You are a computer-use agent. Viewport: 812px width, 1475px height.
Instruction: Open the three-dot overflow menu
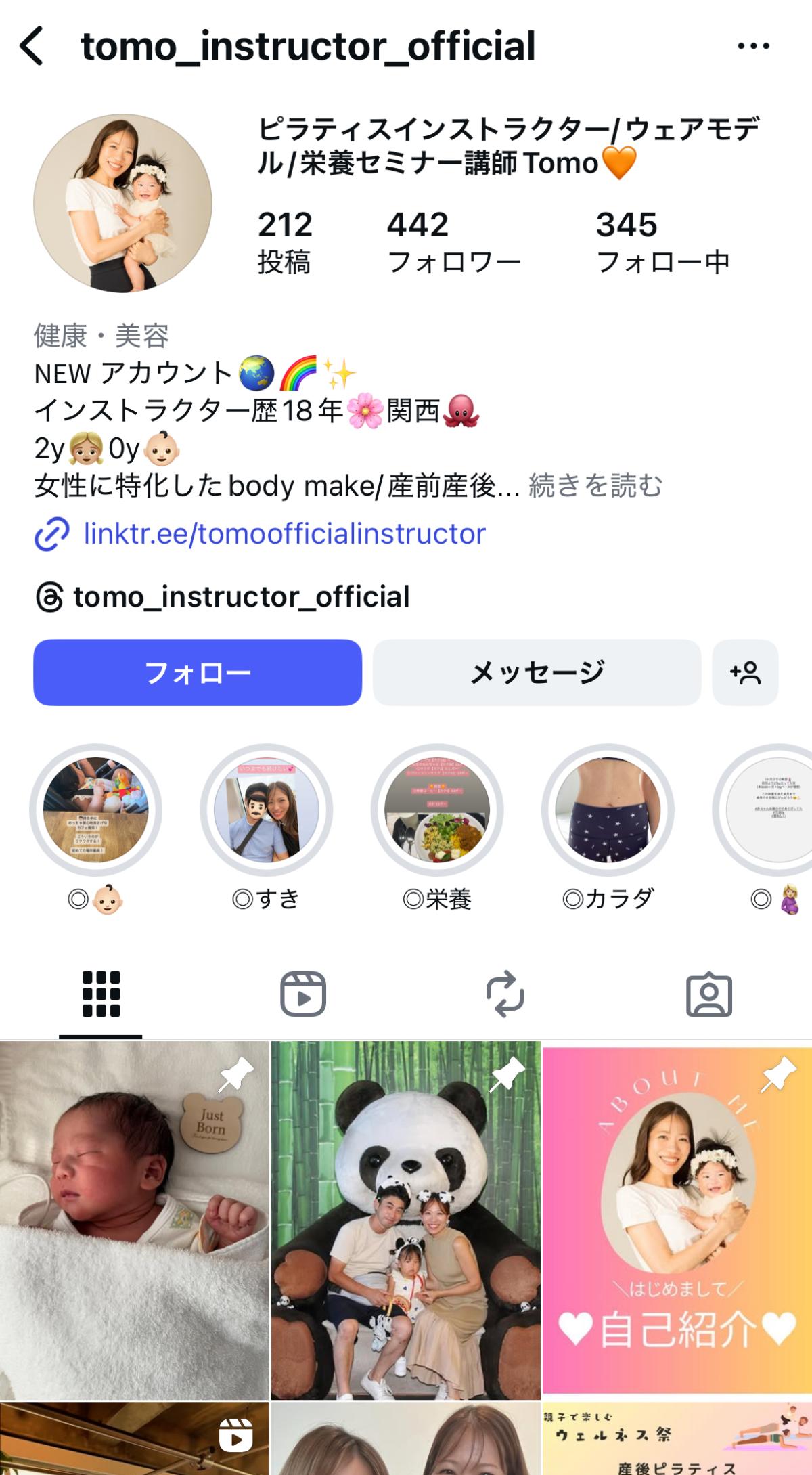click(753, 46)
